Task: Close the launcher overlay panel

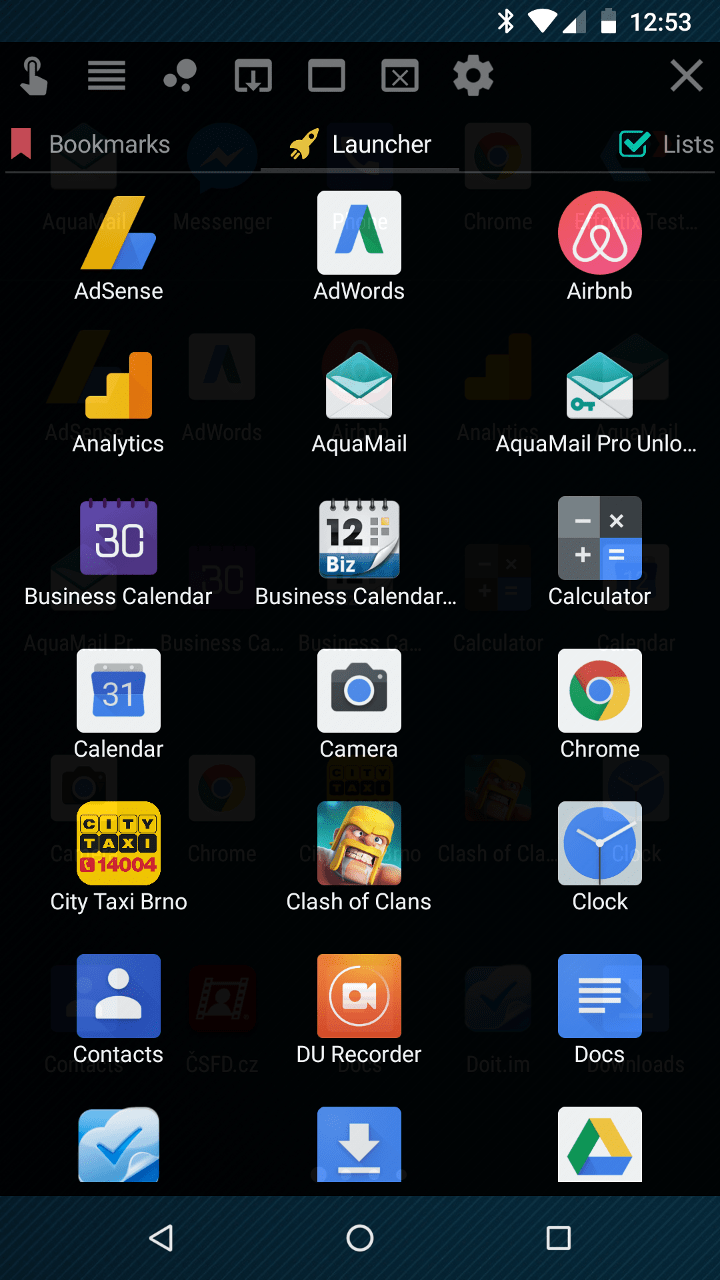Action: coord(686,76)
